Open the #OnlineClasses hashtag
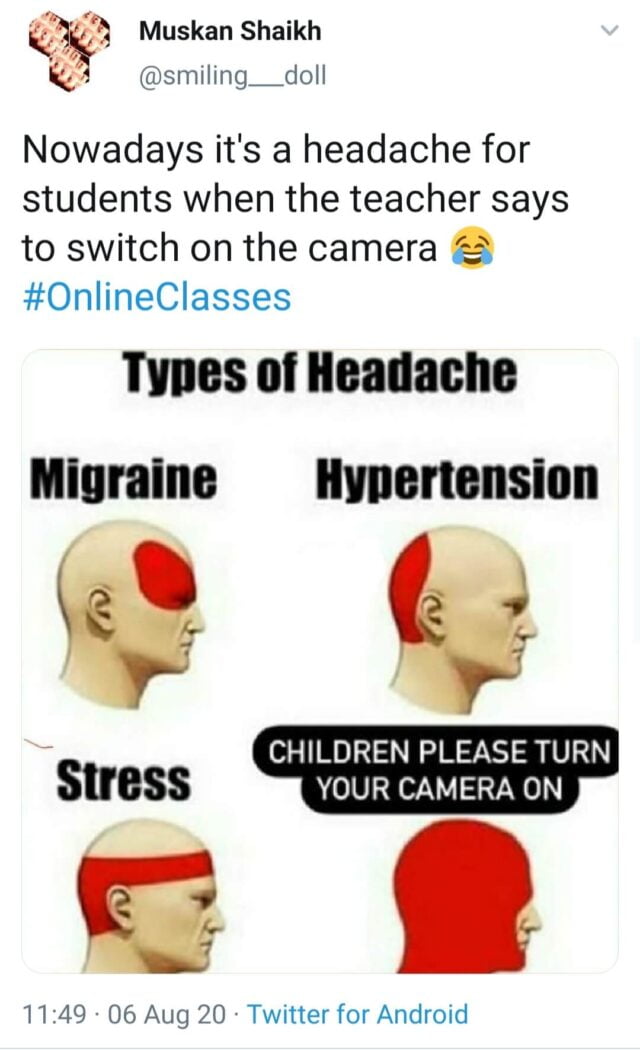Screen dimensions: 640x1050 (157, 297)
